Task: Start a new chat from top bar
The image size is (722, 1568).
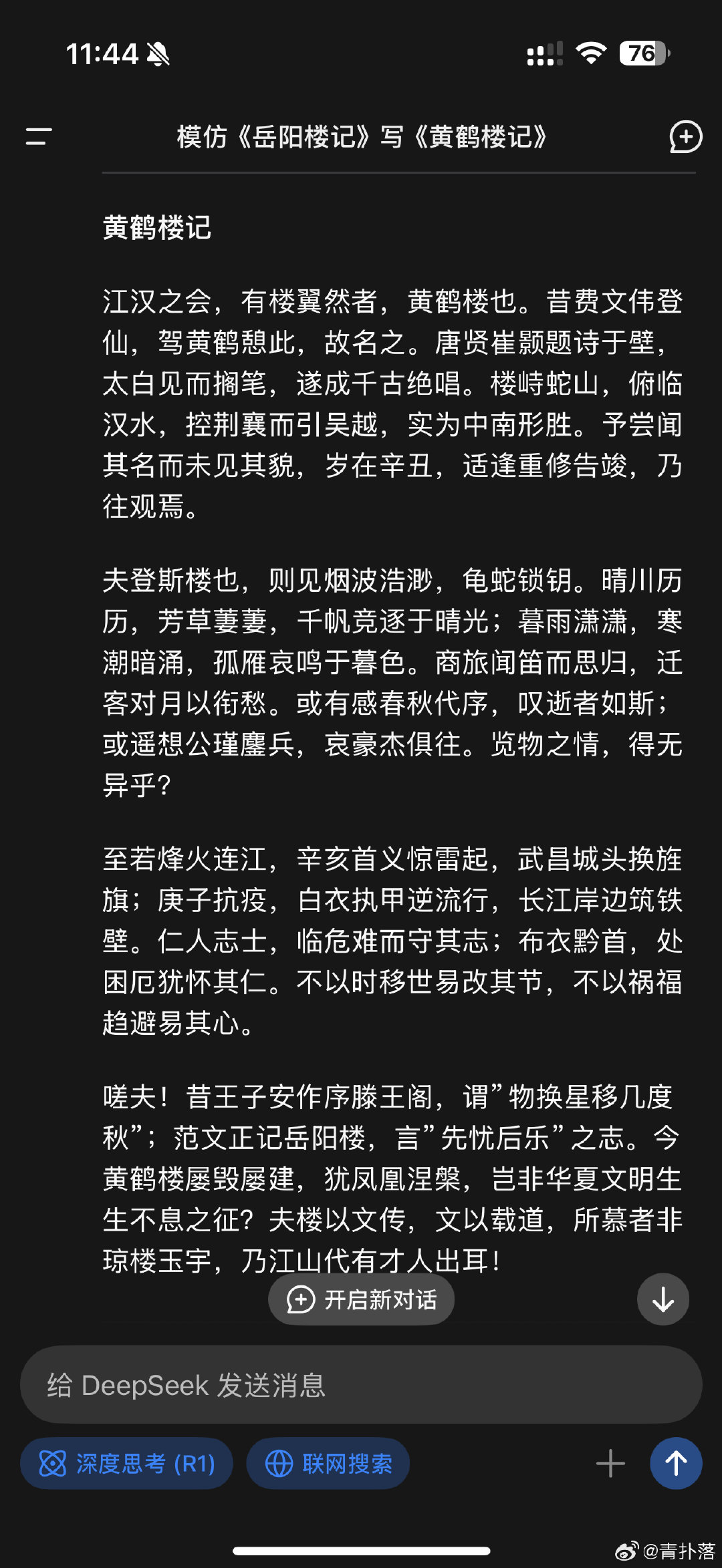Action: (685, 137)
